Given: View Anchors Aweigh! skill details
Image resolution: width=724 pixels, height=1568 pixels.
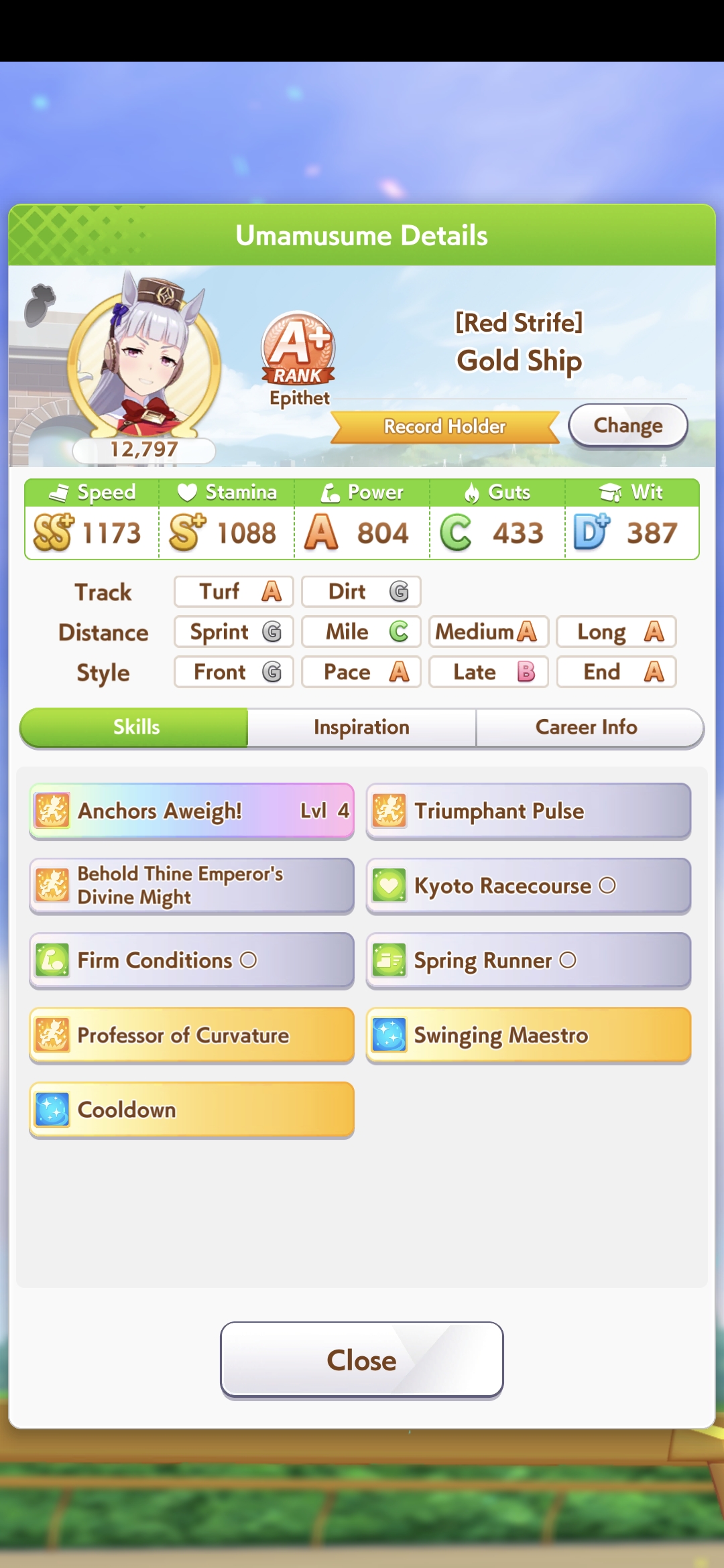Looking at the screenshot, I should pyautogui.click(x=191, y=811).
